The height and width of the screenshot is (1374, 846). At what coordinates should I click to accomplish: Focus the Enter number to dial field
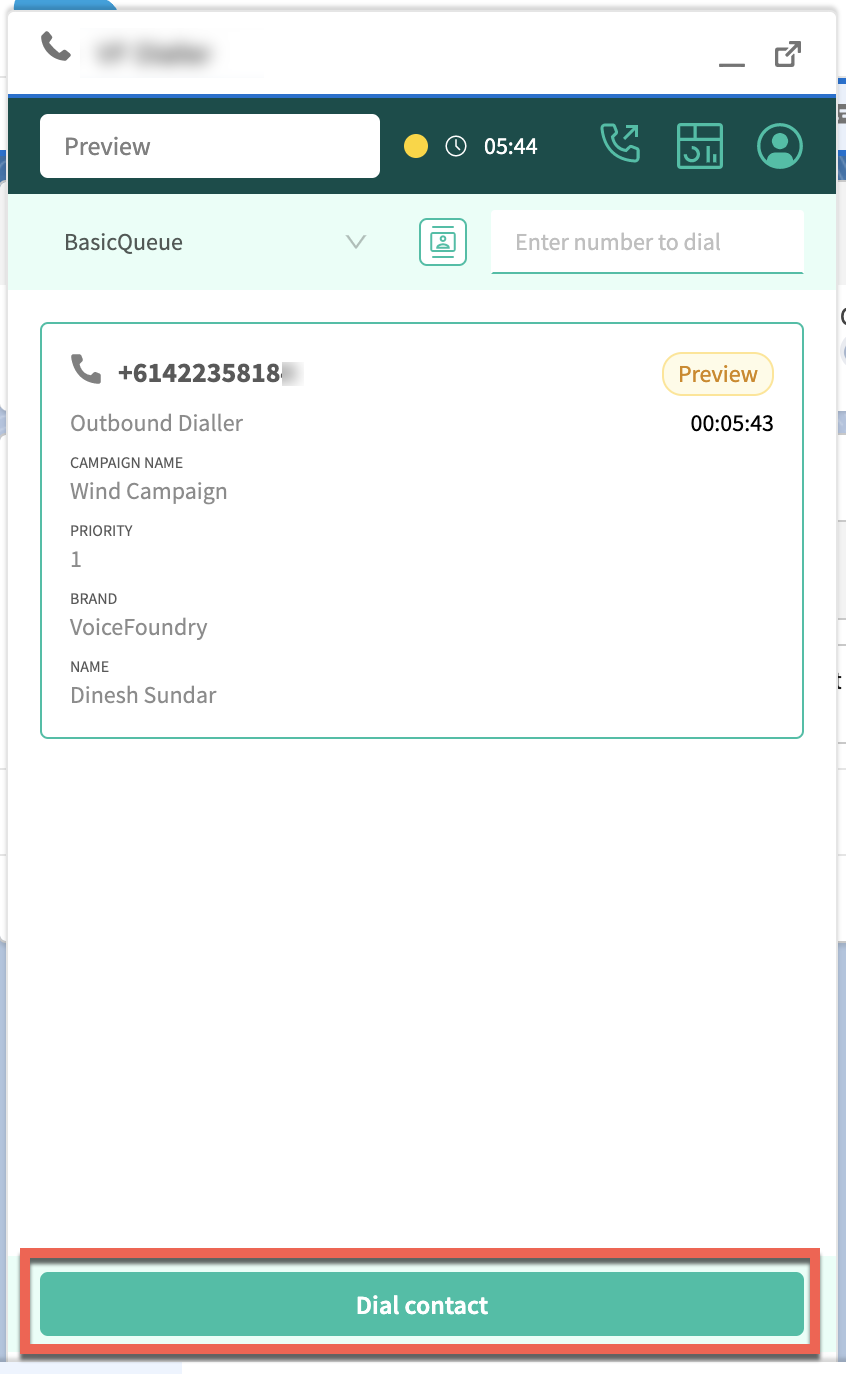[x=647, y=242]
